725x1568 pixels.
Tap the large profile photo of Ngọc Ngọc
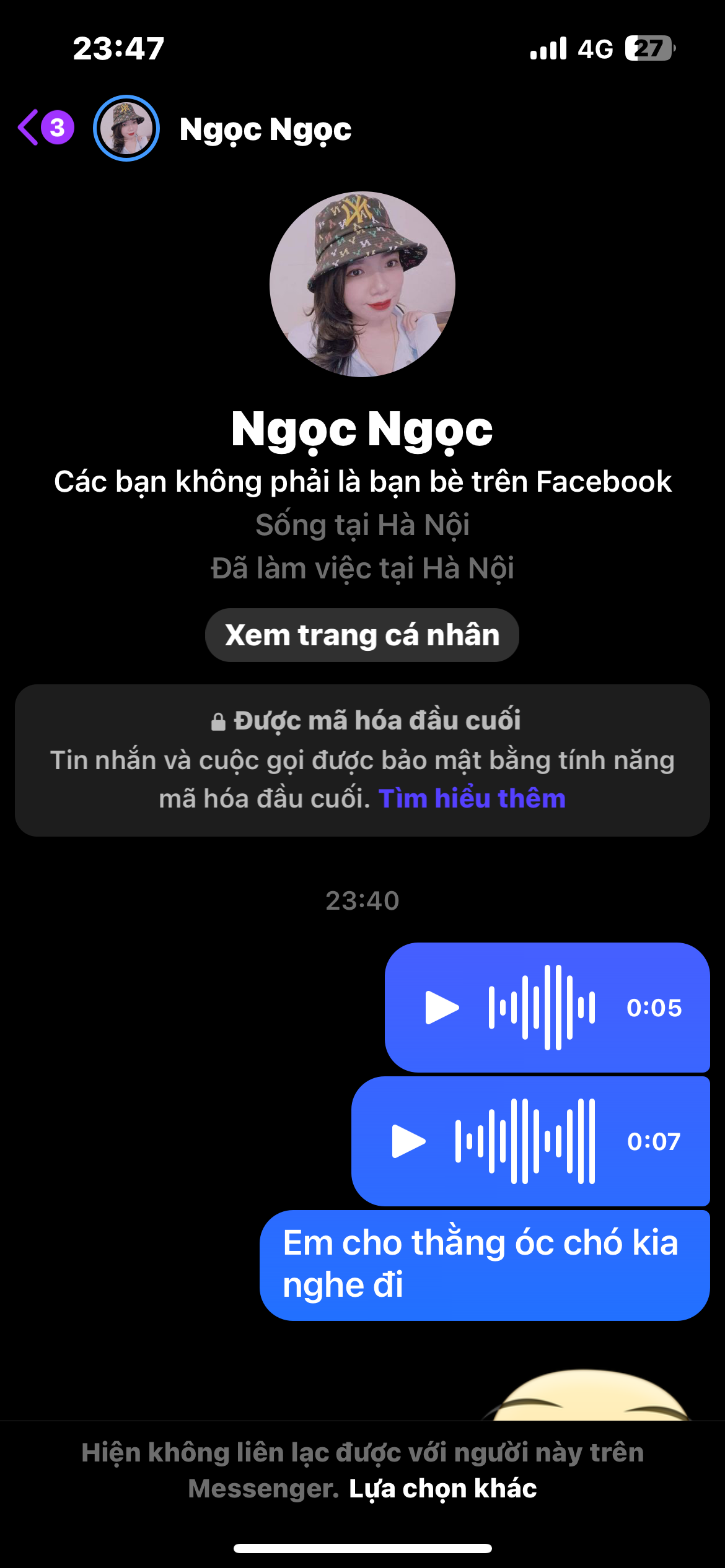pyautogui.click(x=362, y=286)
